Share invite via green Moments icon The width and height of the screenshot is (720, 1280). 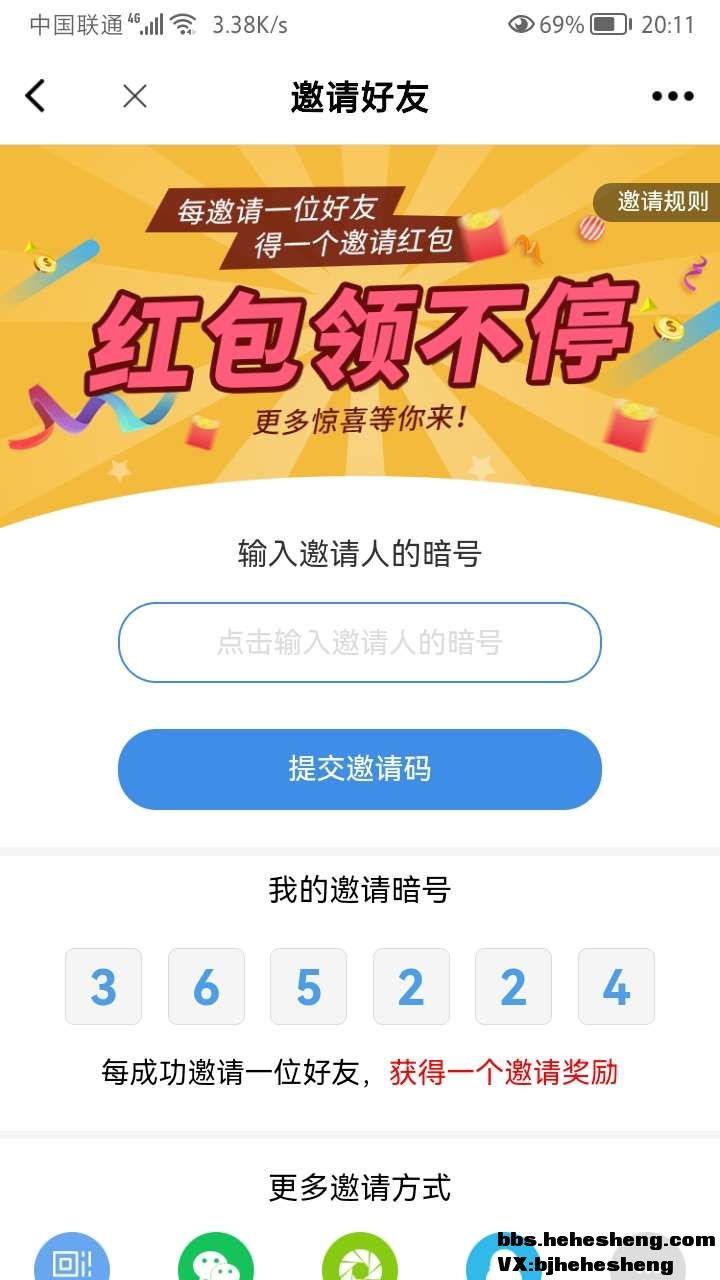pyautogui.click(x=360, y=1262)
